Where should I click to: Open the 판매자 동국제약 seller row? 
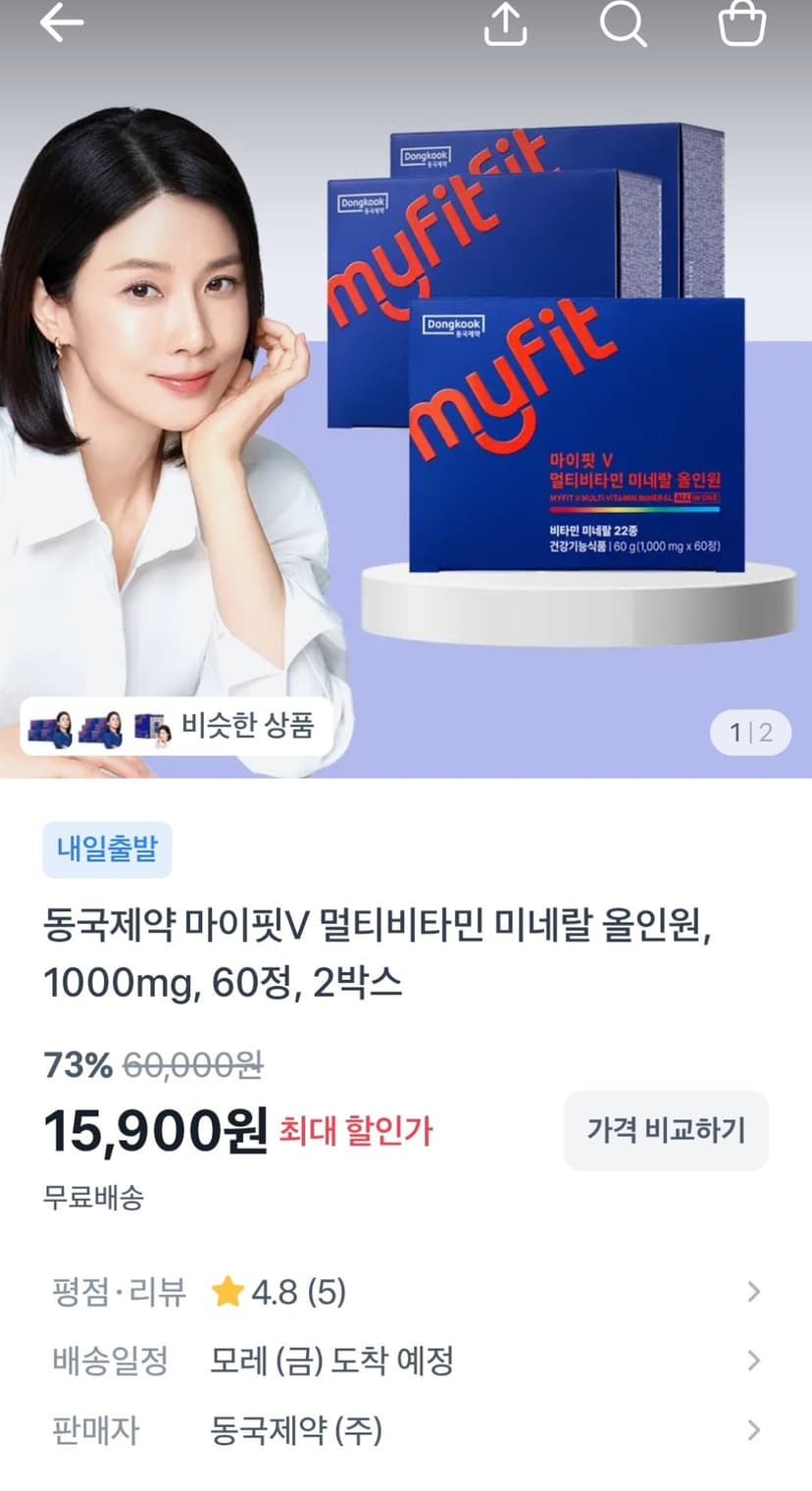[x=406, y=1431]
